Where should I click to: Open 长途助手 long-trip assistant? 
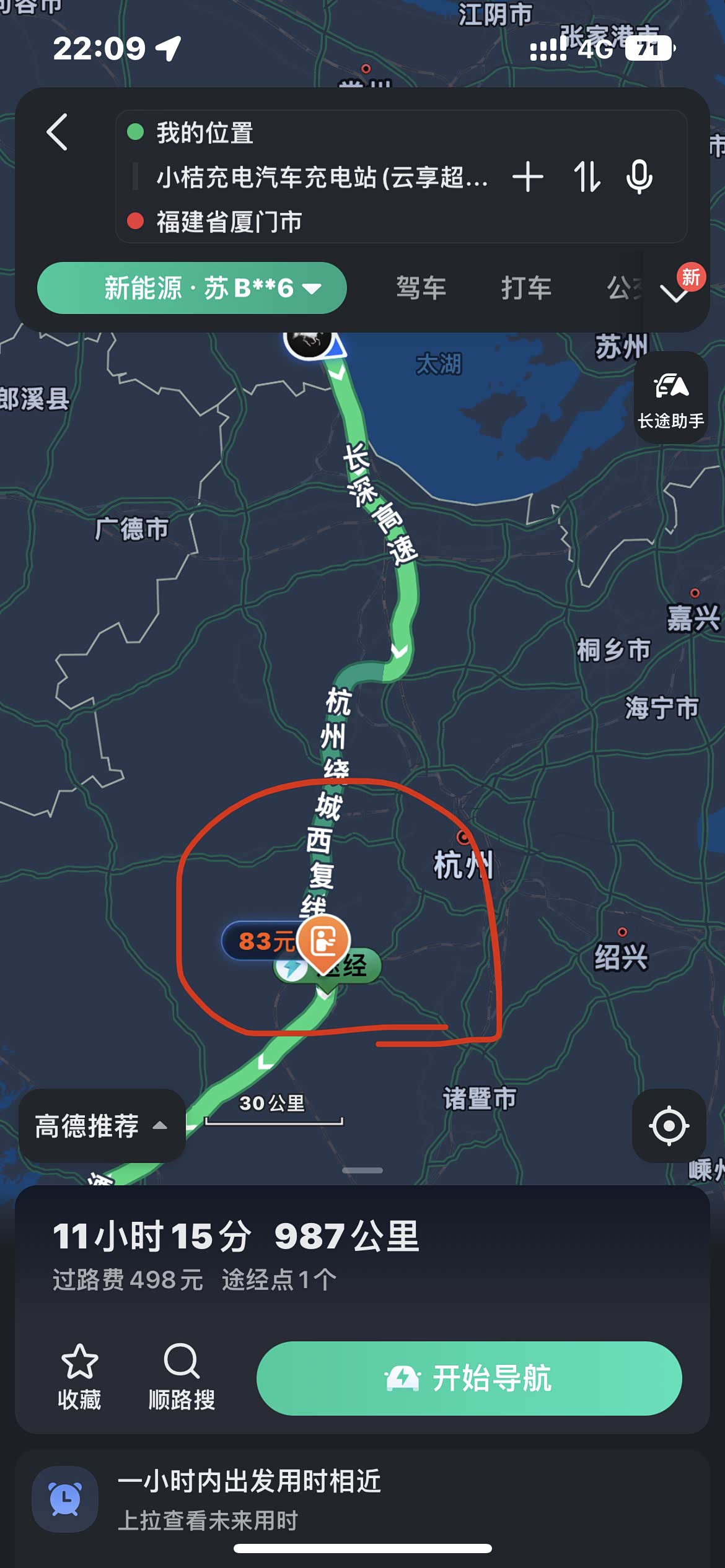coord(670,398)
